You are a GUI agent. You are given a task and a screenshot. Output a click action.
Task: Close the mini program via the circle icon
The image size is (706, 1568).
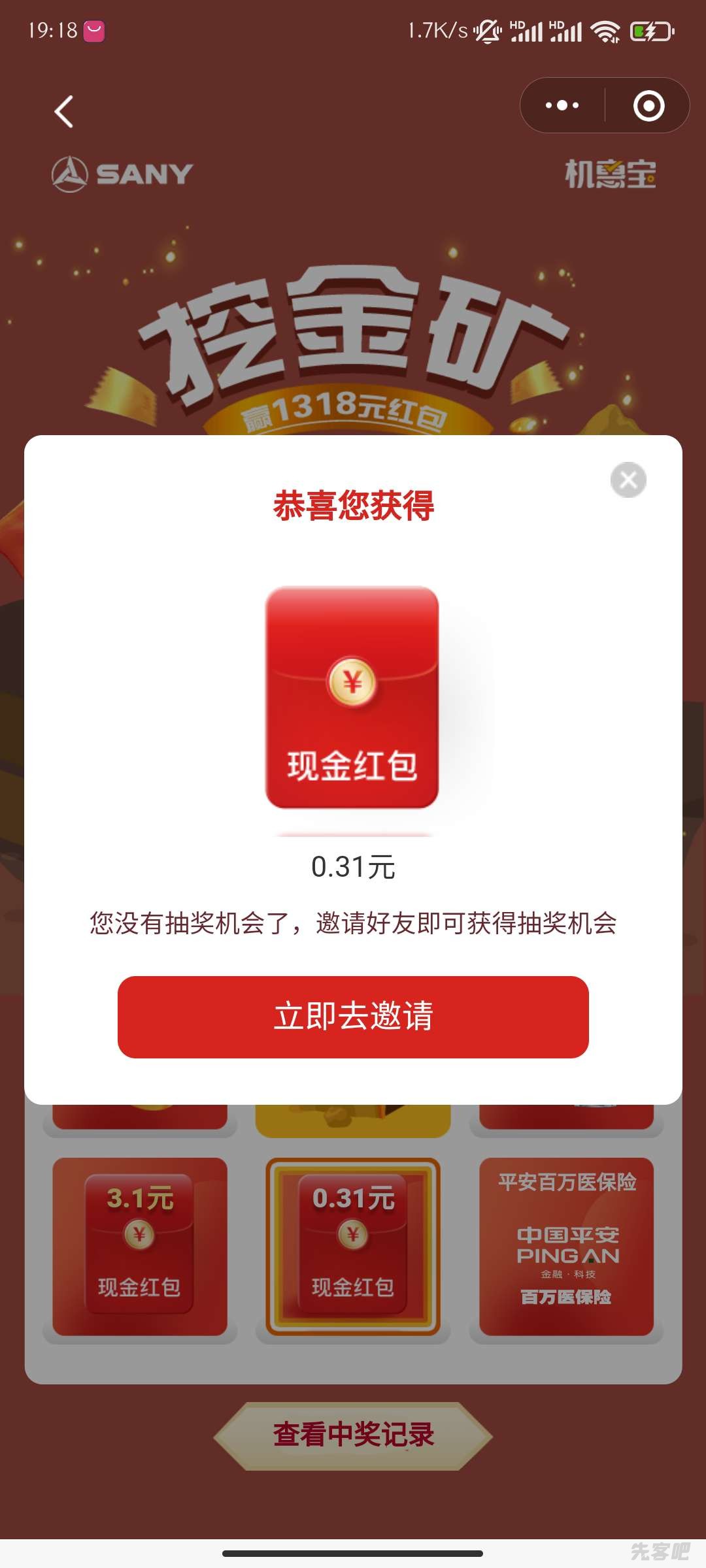point(648,106)
